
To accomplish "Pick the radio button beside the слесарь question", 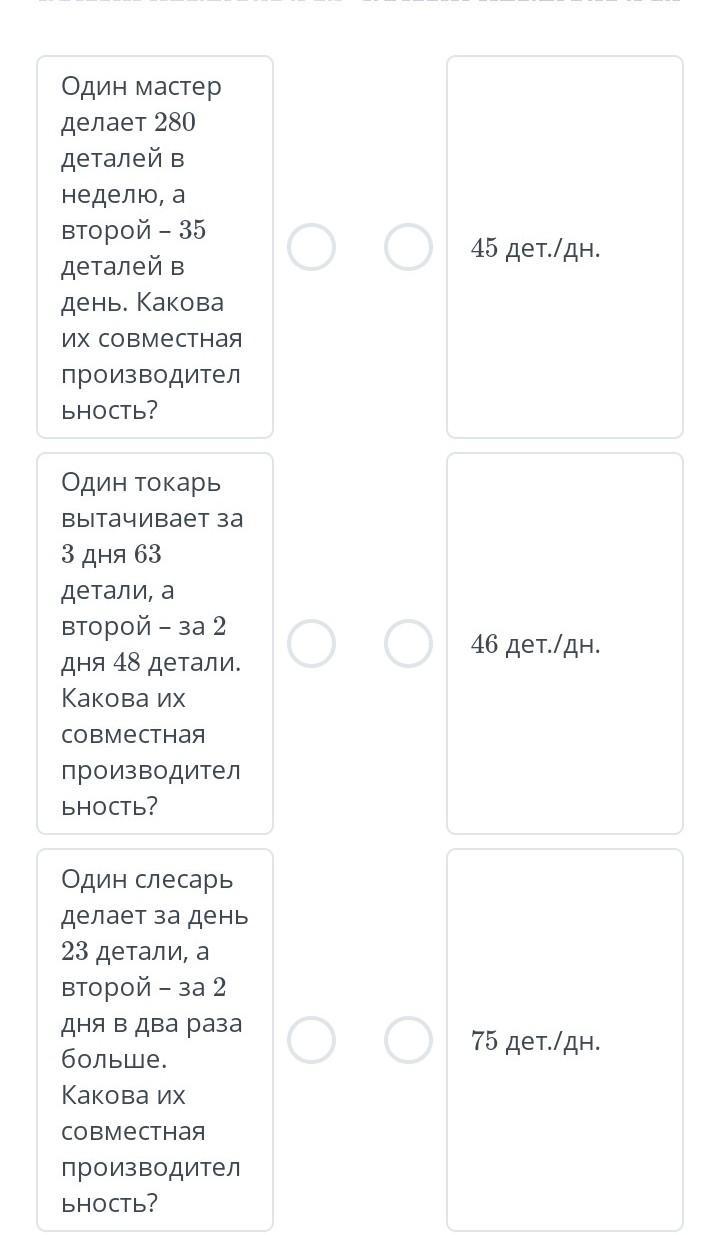I will 311,1040.
